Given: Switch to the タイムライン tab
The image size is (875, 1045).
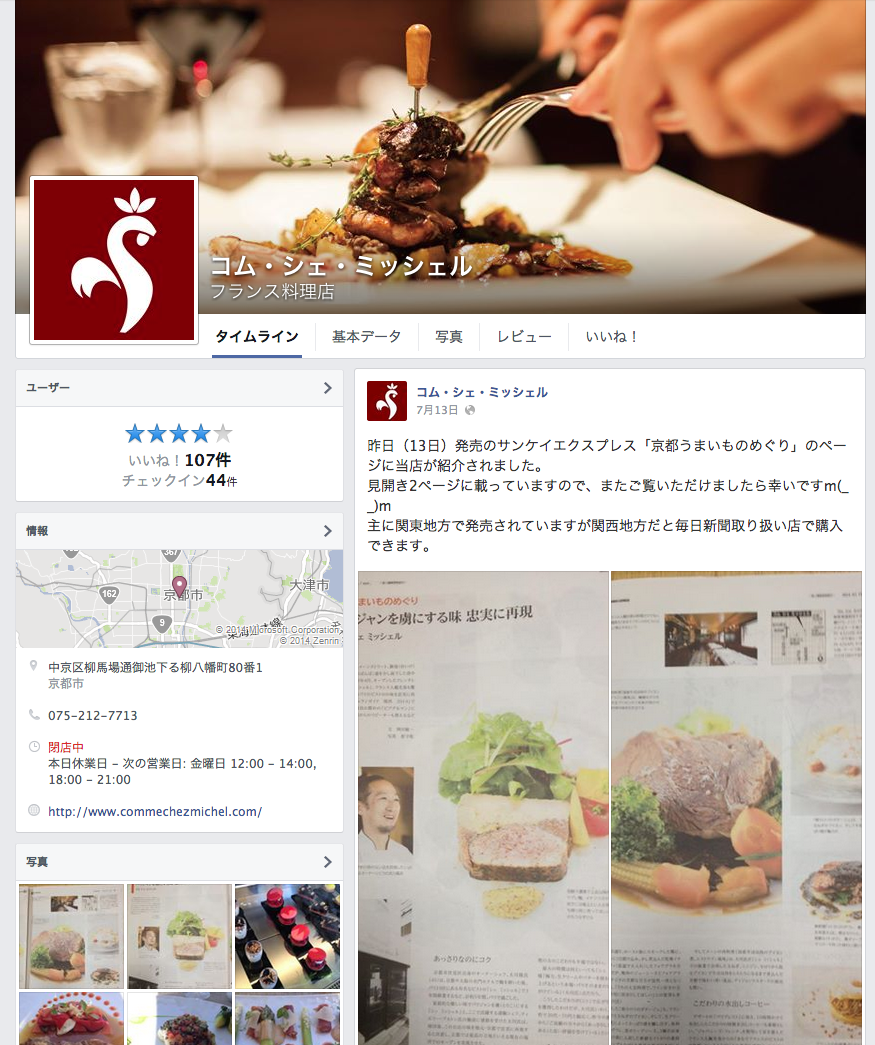Looking at the screenshot, I should point(256,337).
